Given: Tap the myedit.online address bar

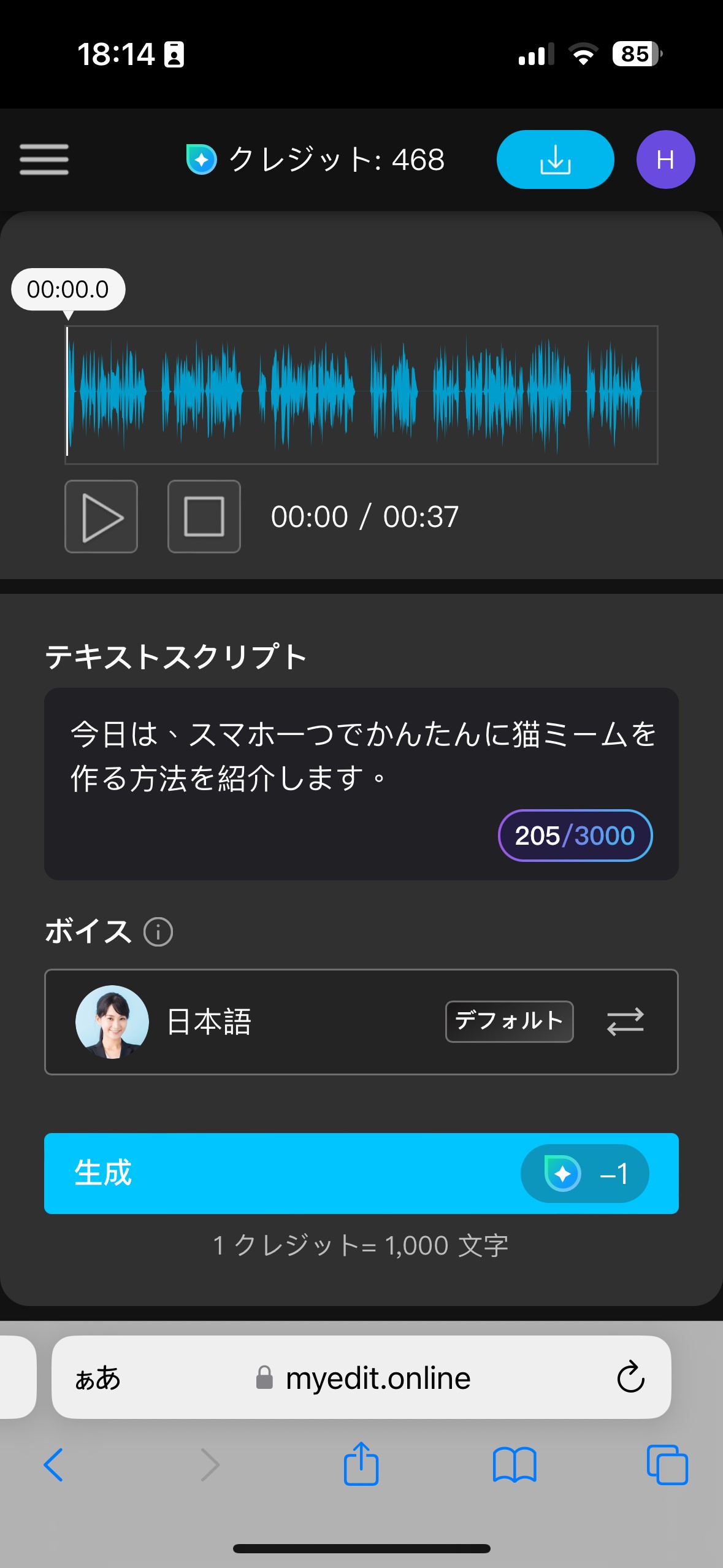Looking at the screenshot, I should (377, 1377).
